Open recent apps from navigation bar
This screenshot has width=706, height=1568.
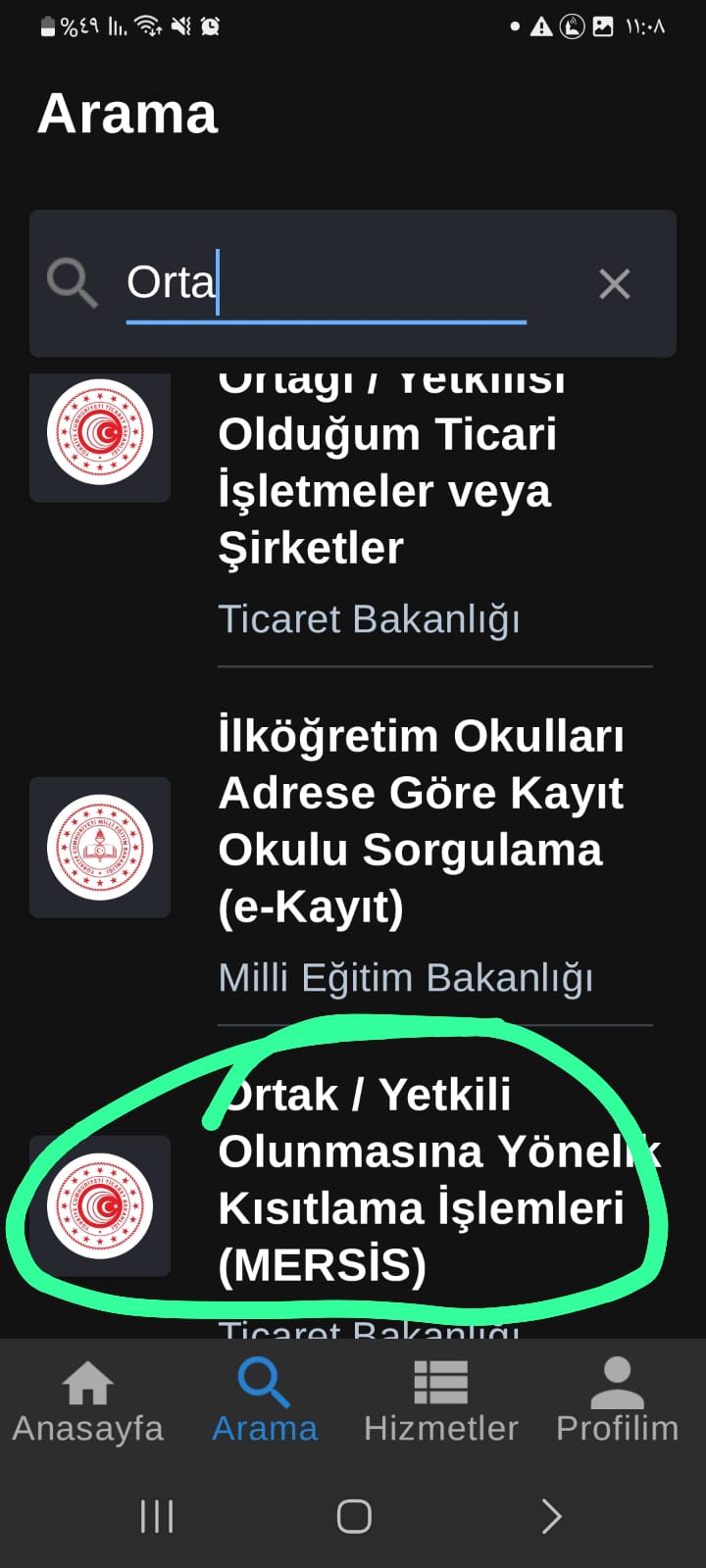click(x=157, y=1516)
